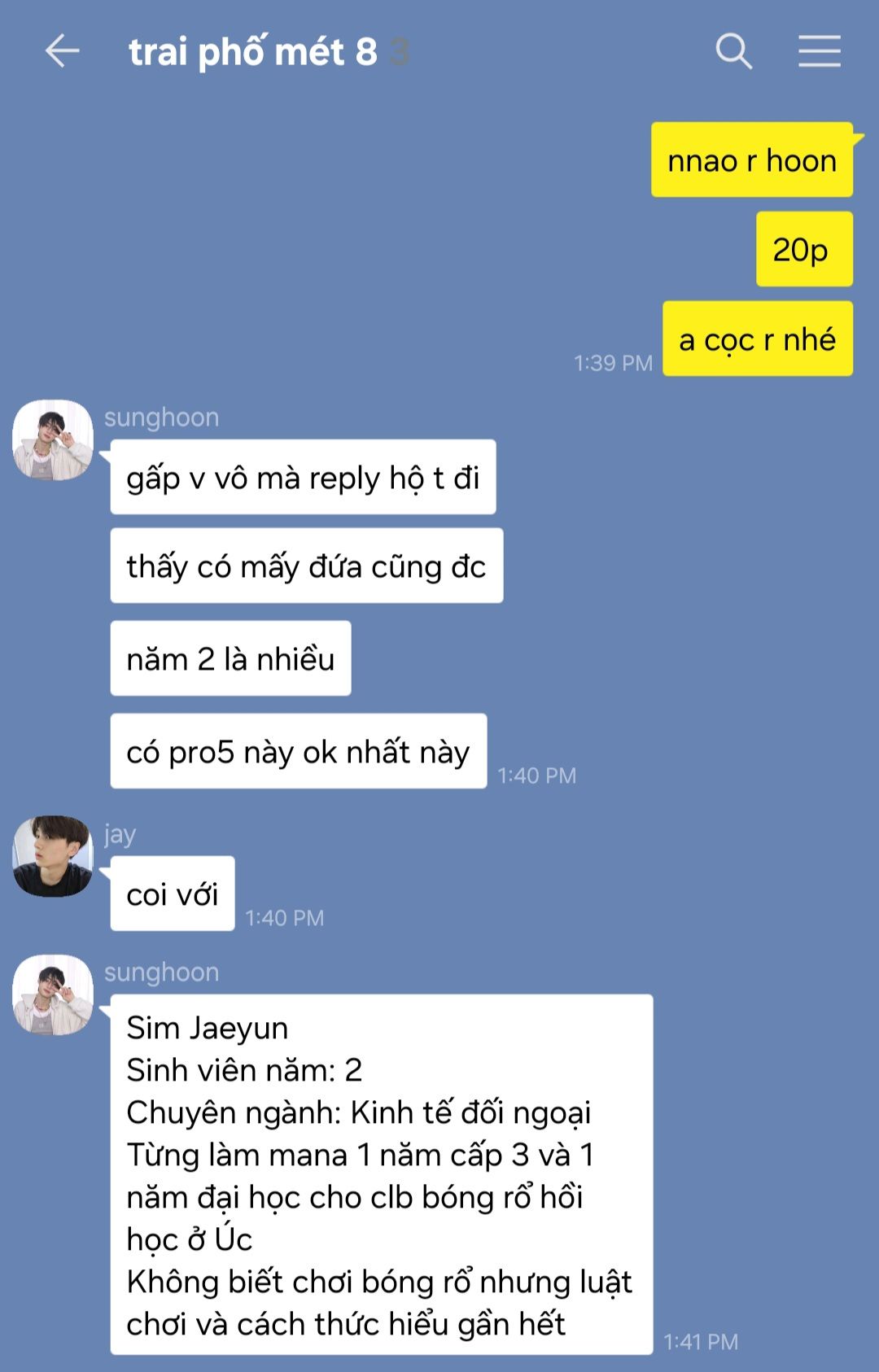The width and height of the screenshot is (879, 1372).
Task: Open jay's profile picture
Action: point(53,856)
